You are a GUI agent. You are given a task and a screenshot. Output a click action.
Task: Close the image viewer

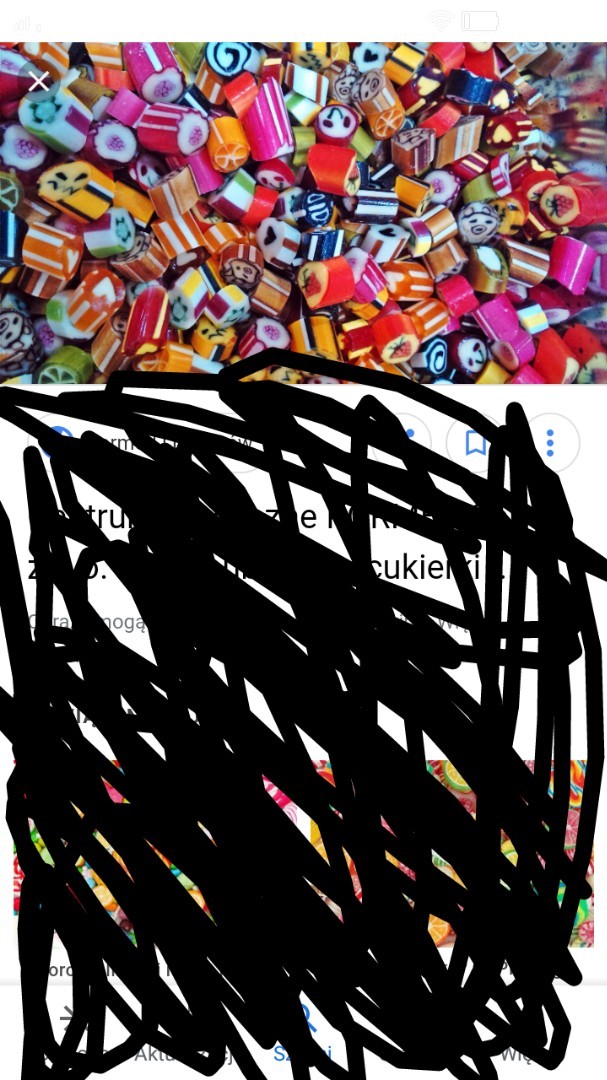[x=39, y=82]
